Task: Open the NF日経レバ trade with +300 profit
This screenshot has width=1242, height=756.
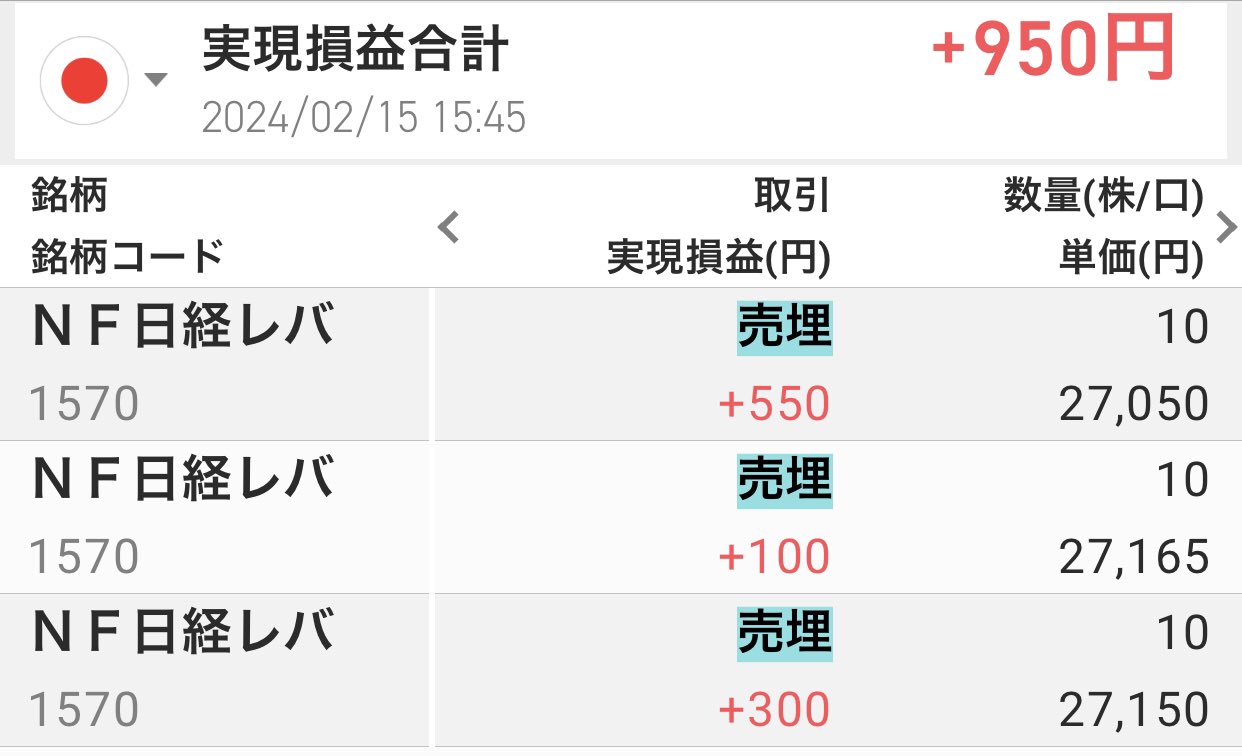Action: [x=620, y=671]
